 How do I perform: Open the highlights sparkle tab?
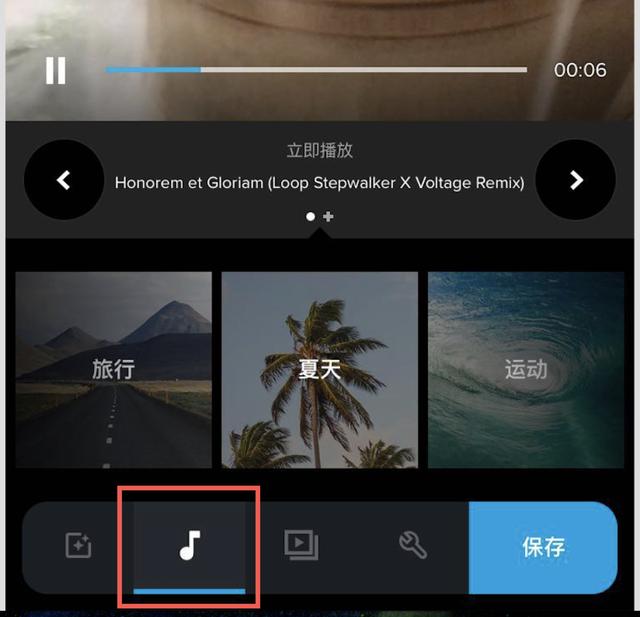coord(78,545)
